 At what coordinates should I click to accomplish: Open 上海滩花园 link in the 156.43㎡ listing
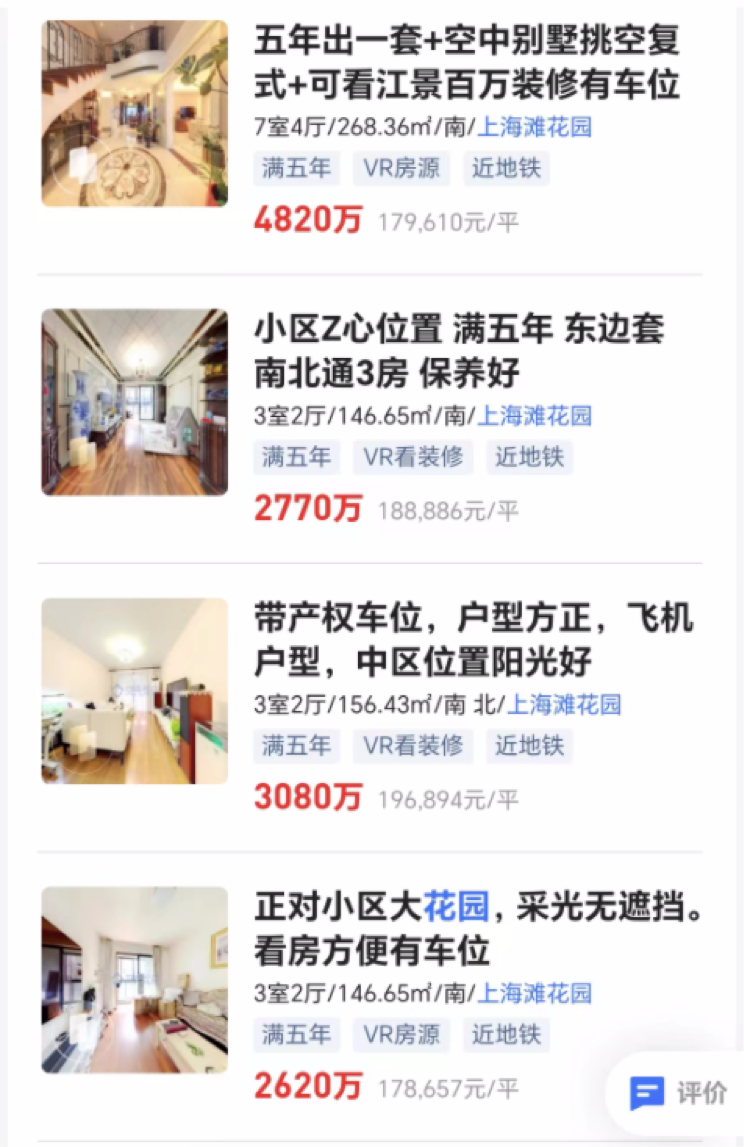tap(564, 704)
